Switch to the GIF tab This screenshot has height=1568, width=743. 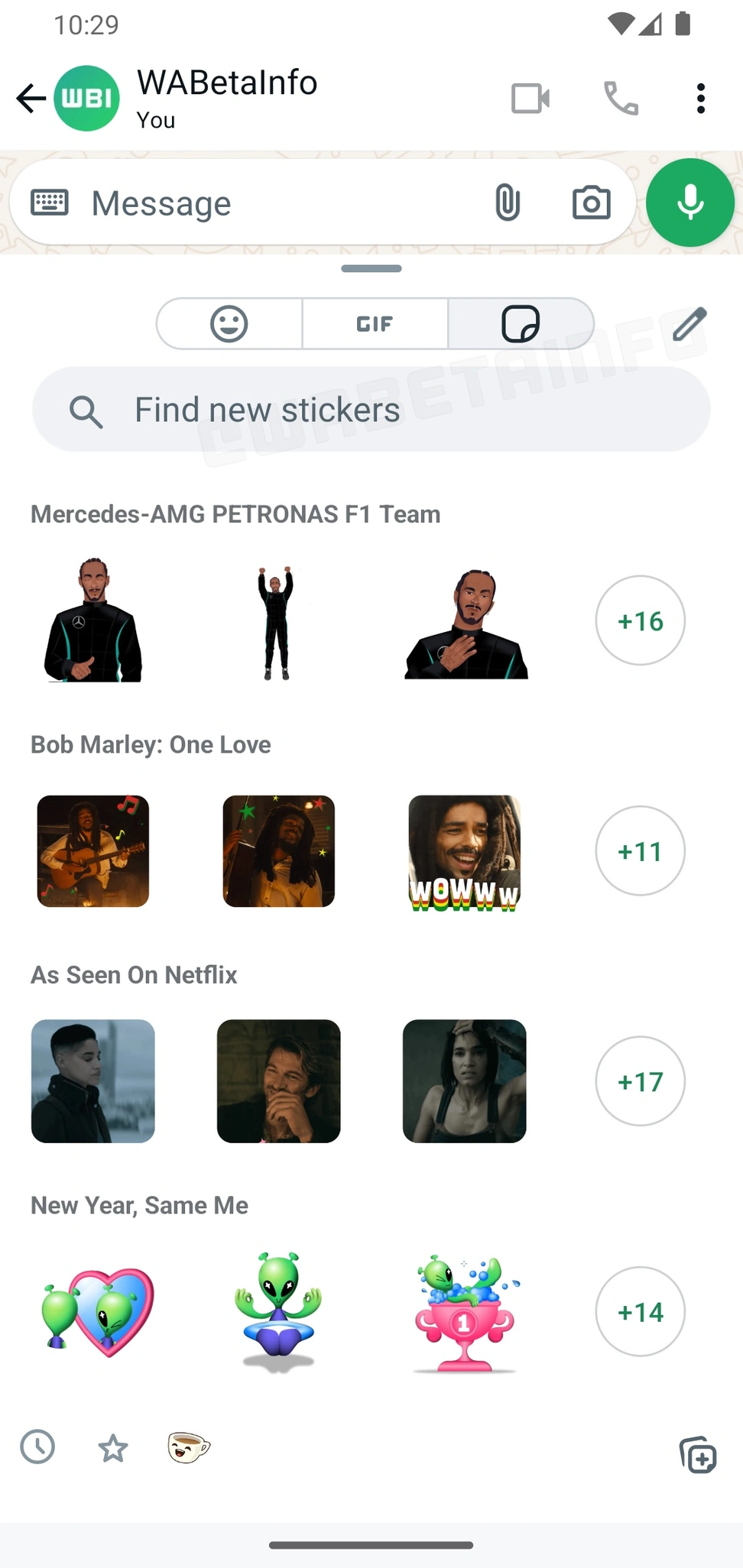pyautogui.click(x=374, y=323)
